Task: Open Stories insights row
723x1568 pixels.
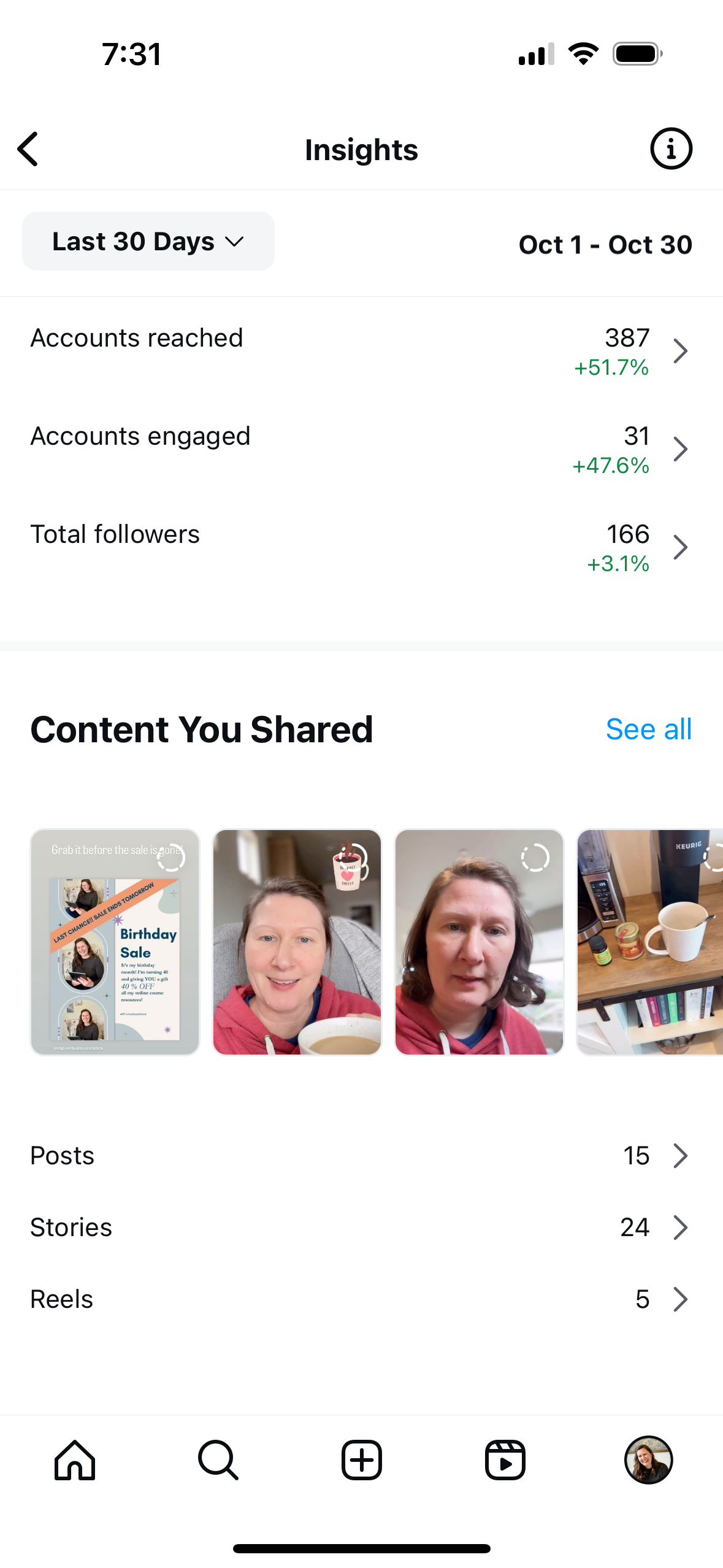Action: (x=361, y=1228)
